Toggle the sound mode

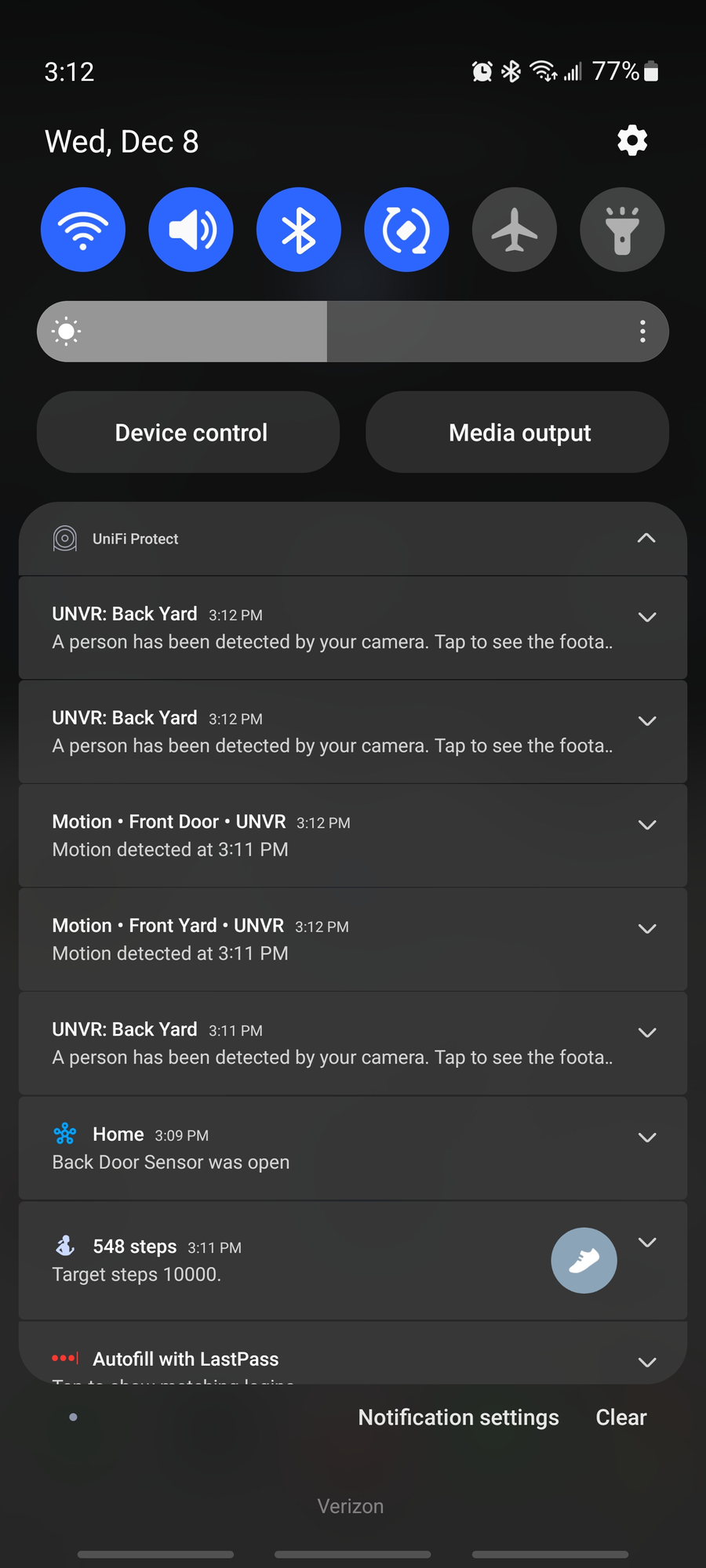click(191, 230)
